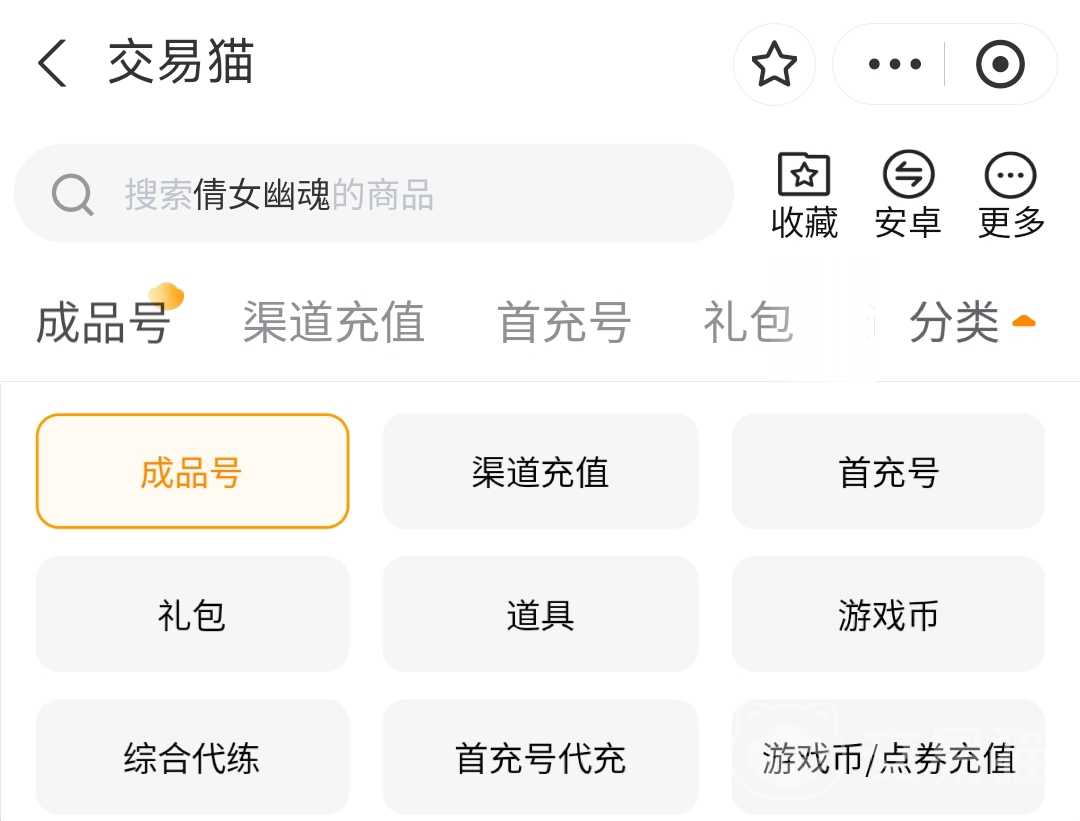Select the 游戏币 category
Screen dimensions: 1080x821
(x=888, y=614)
